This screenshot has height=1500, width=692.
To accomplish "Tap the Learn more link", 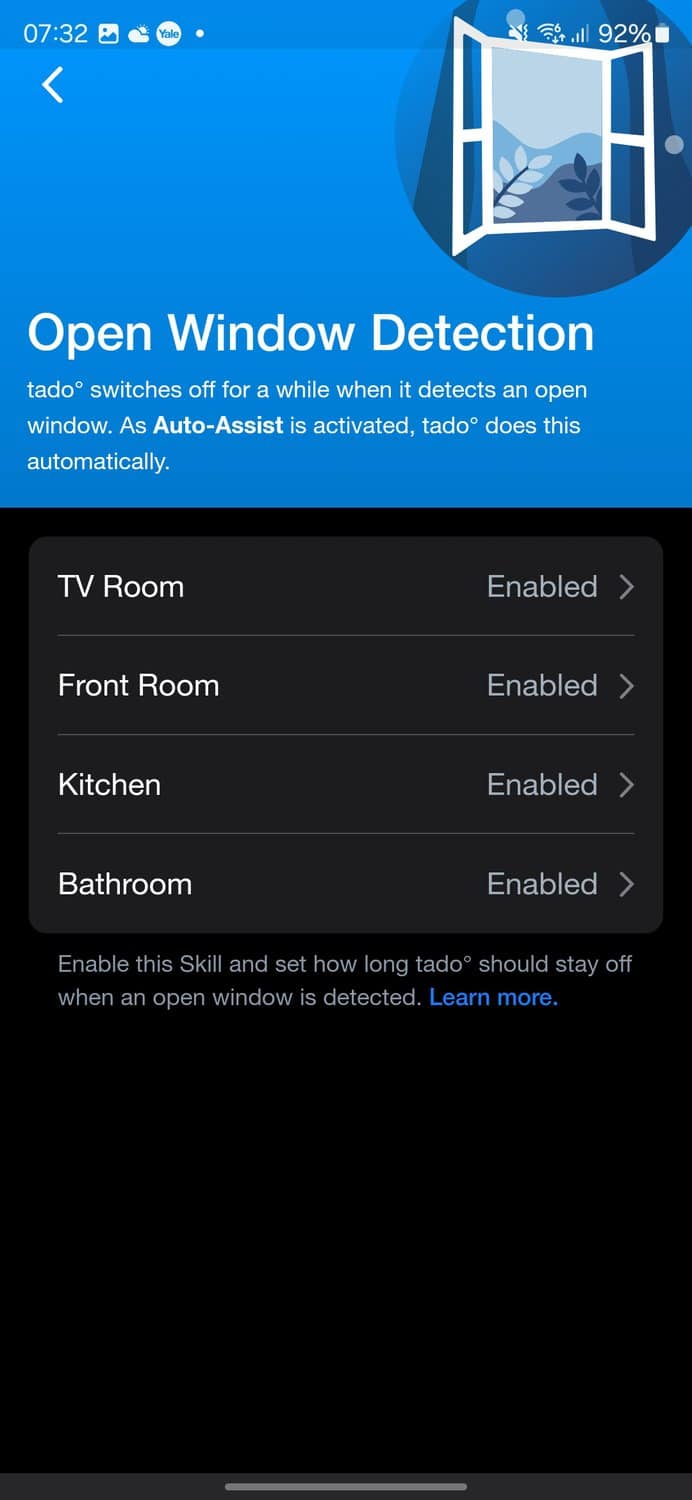I will tap(493, 997).
